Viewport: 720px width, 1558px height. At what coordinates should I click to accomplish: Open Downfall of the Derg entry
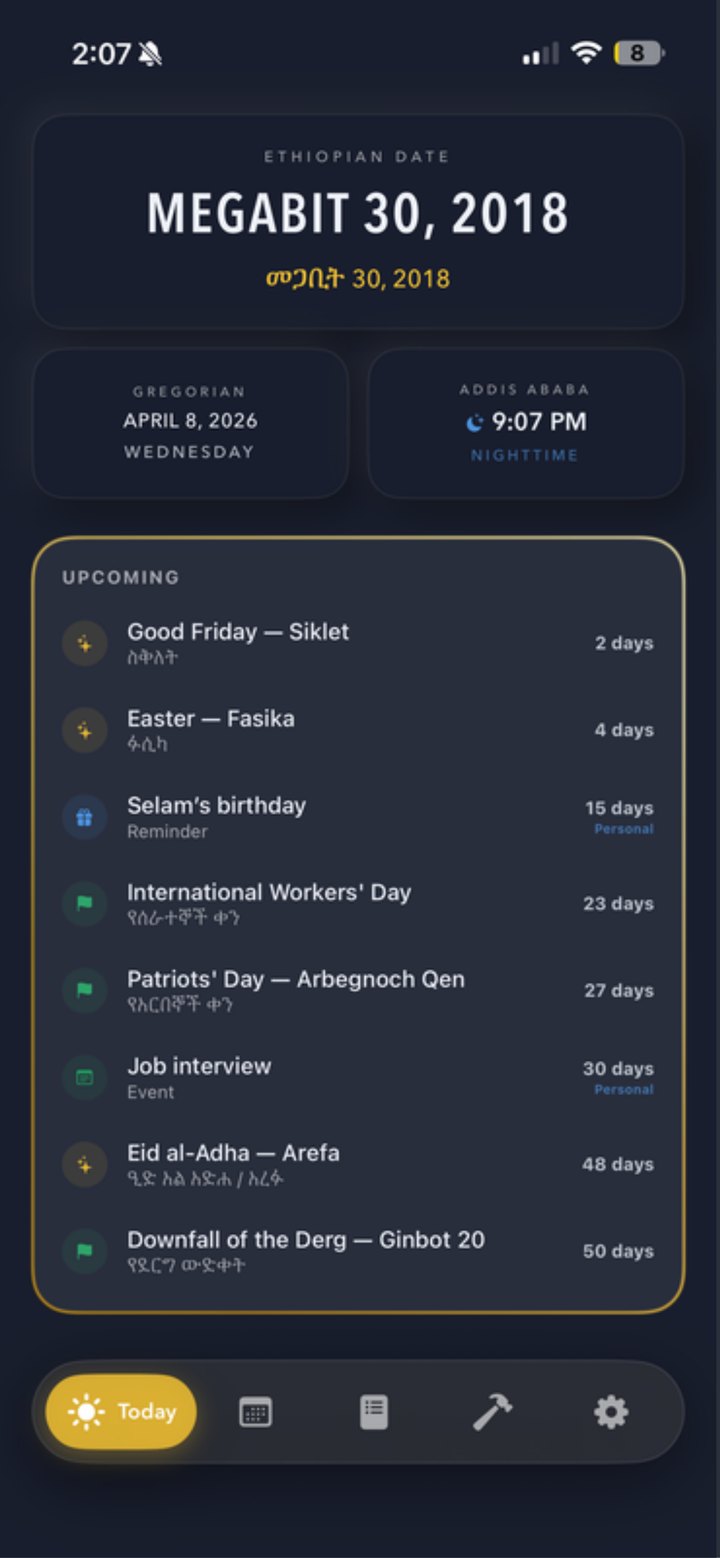[x=358, y=1252]
